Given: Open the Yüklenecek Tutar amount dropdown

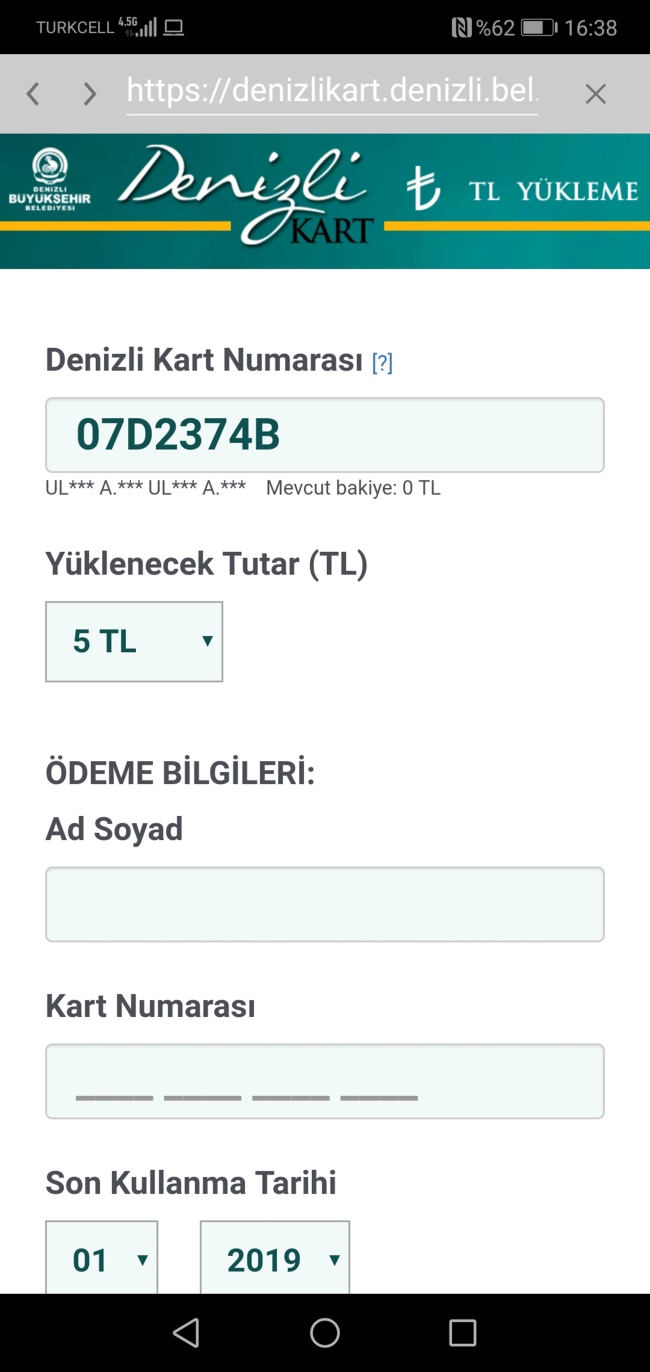Looking at the screenshot, I should coord(134,642).
